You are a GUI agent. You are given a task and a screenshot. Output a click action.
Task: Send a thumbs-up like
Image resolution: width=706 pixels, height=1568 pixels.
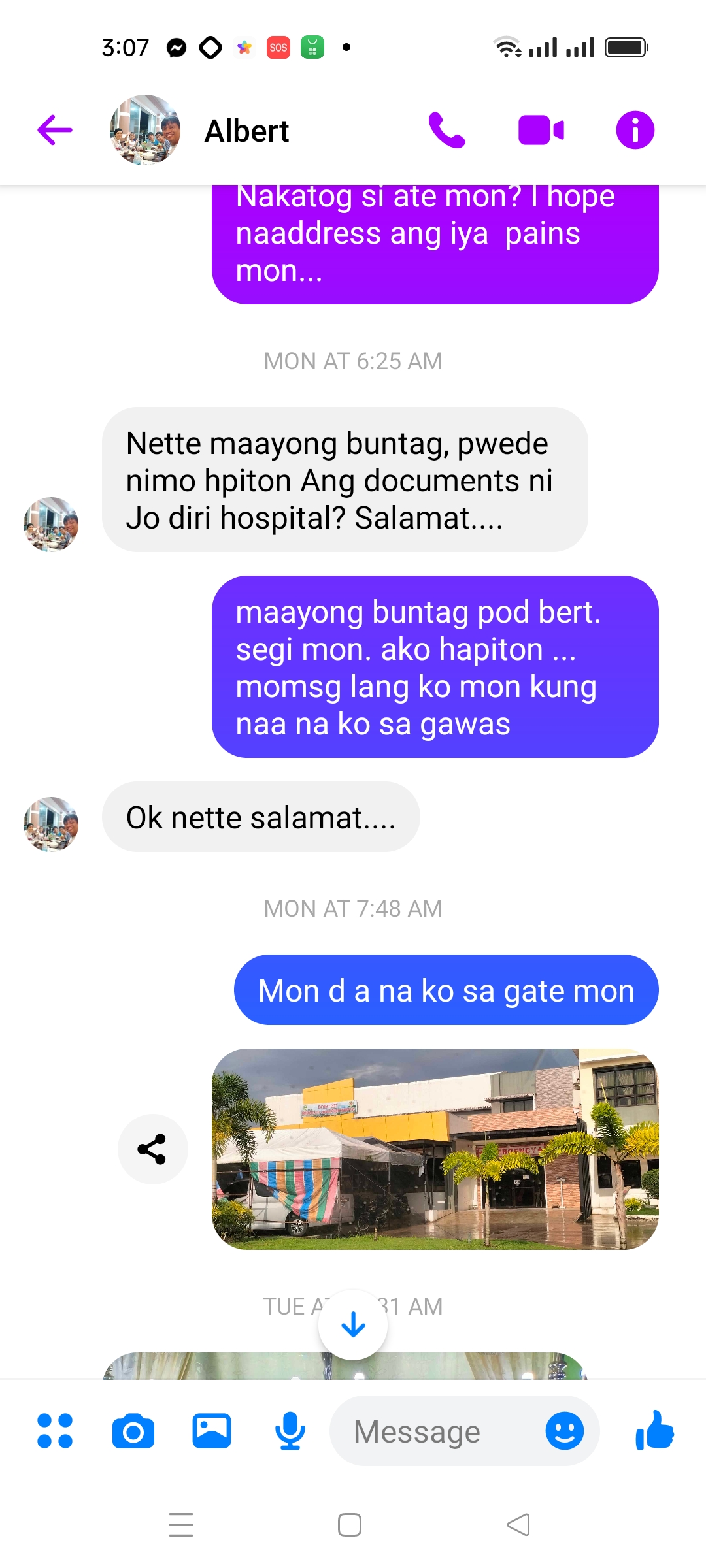pyautogui.click(x=654, y=1431)
